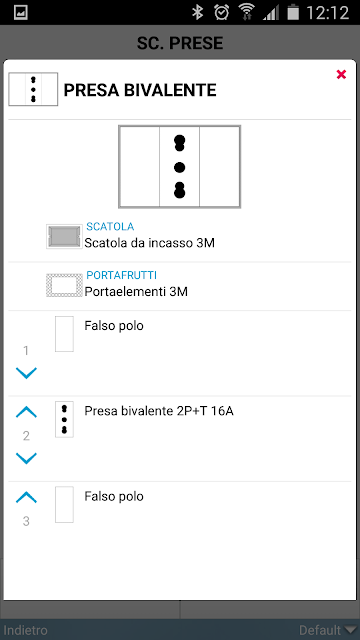Screen dimensions: 360x640
Task: Move Presa bivalente 2P+T 16A up
Action: [26, 412]
